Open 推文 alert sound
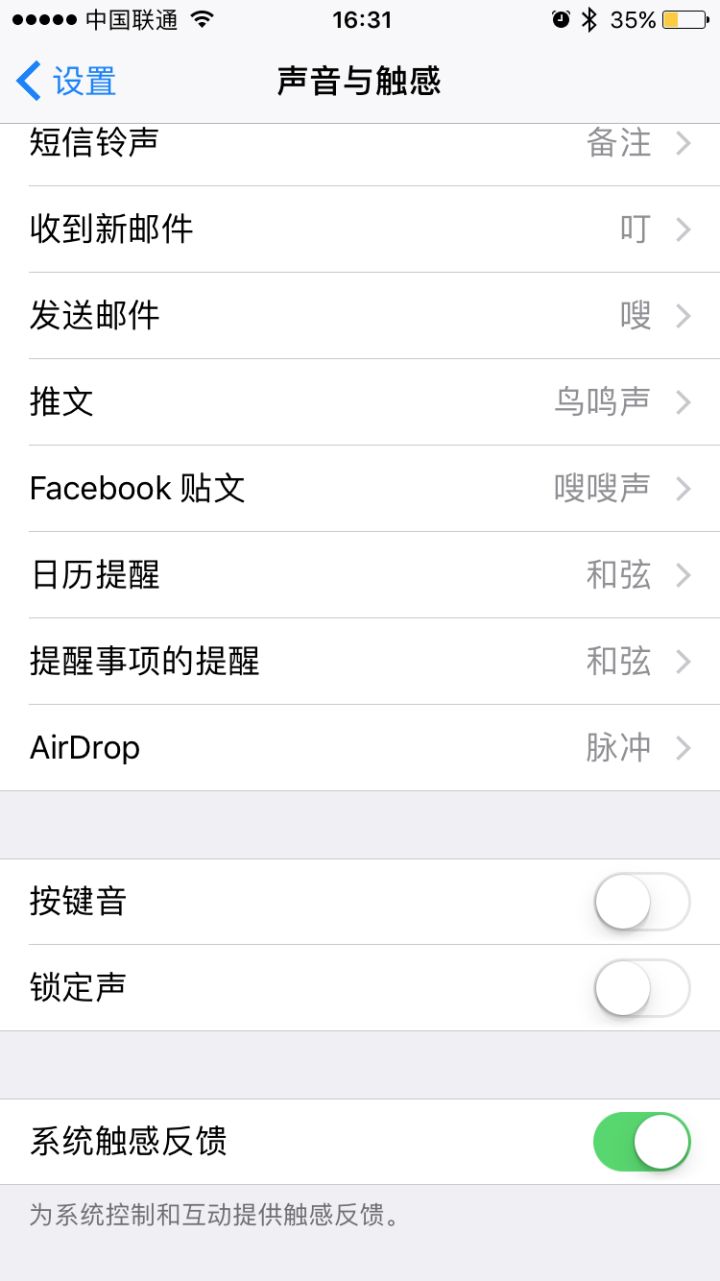The image size is (720, 1281). pos(360,402)
